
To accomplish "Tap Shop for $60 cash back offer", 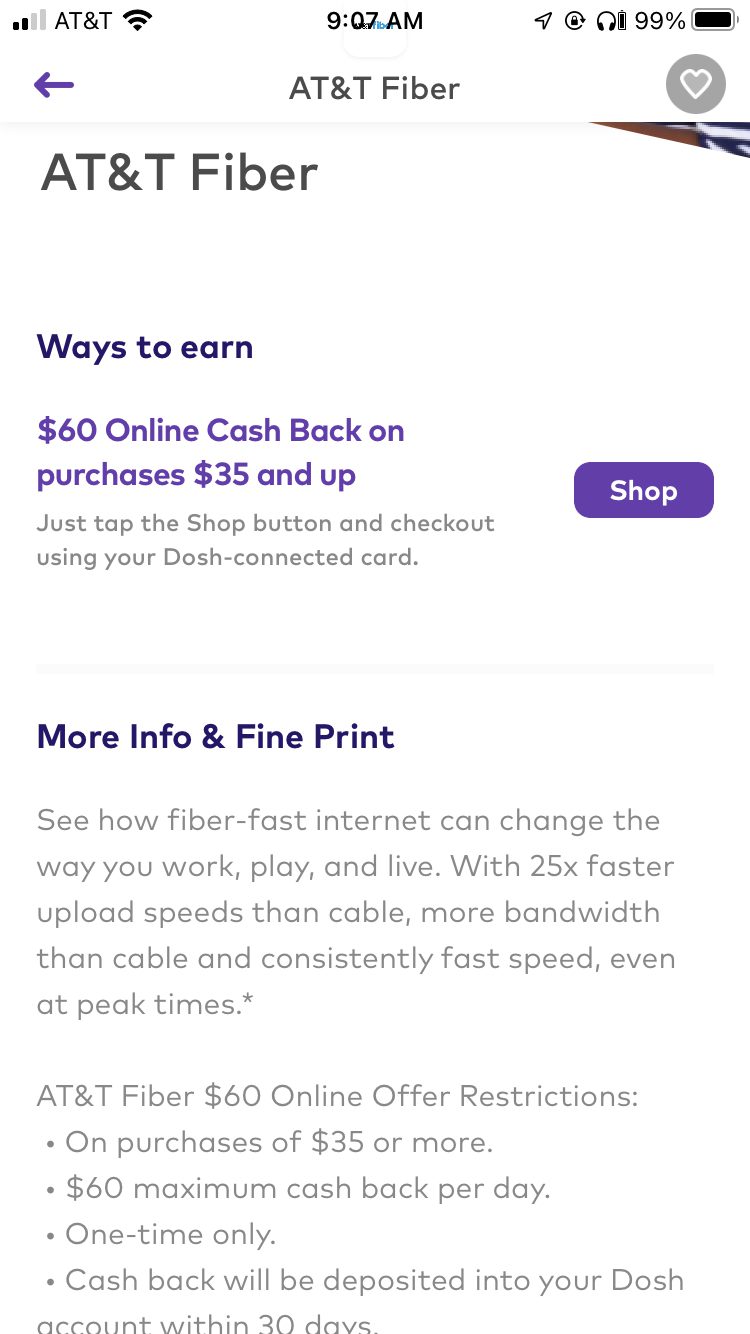I will tap(644, 490).
